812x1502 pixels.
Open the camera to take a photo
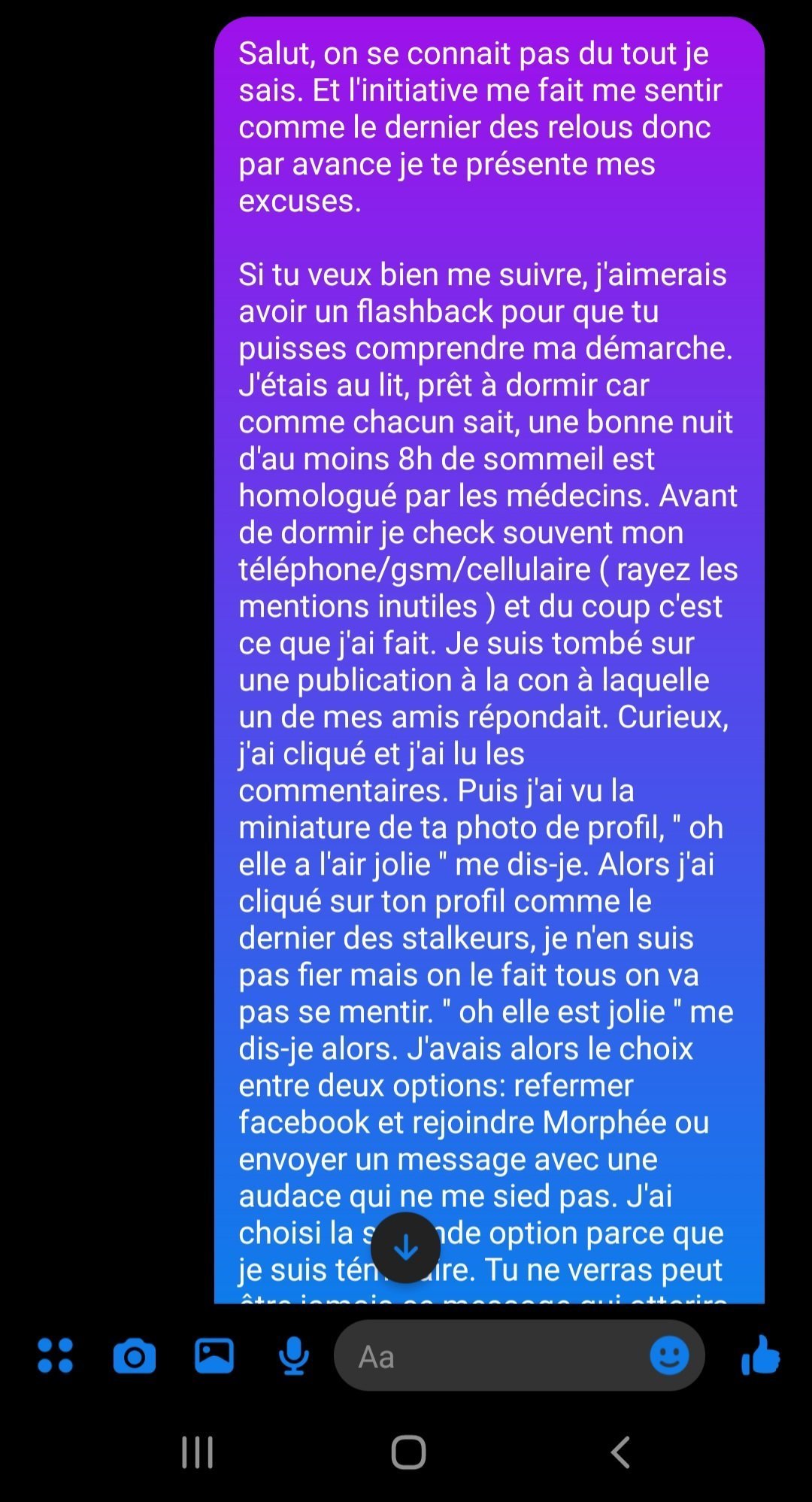coord(135,1356)
